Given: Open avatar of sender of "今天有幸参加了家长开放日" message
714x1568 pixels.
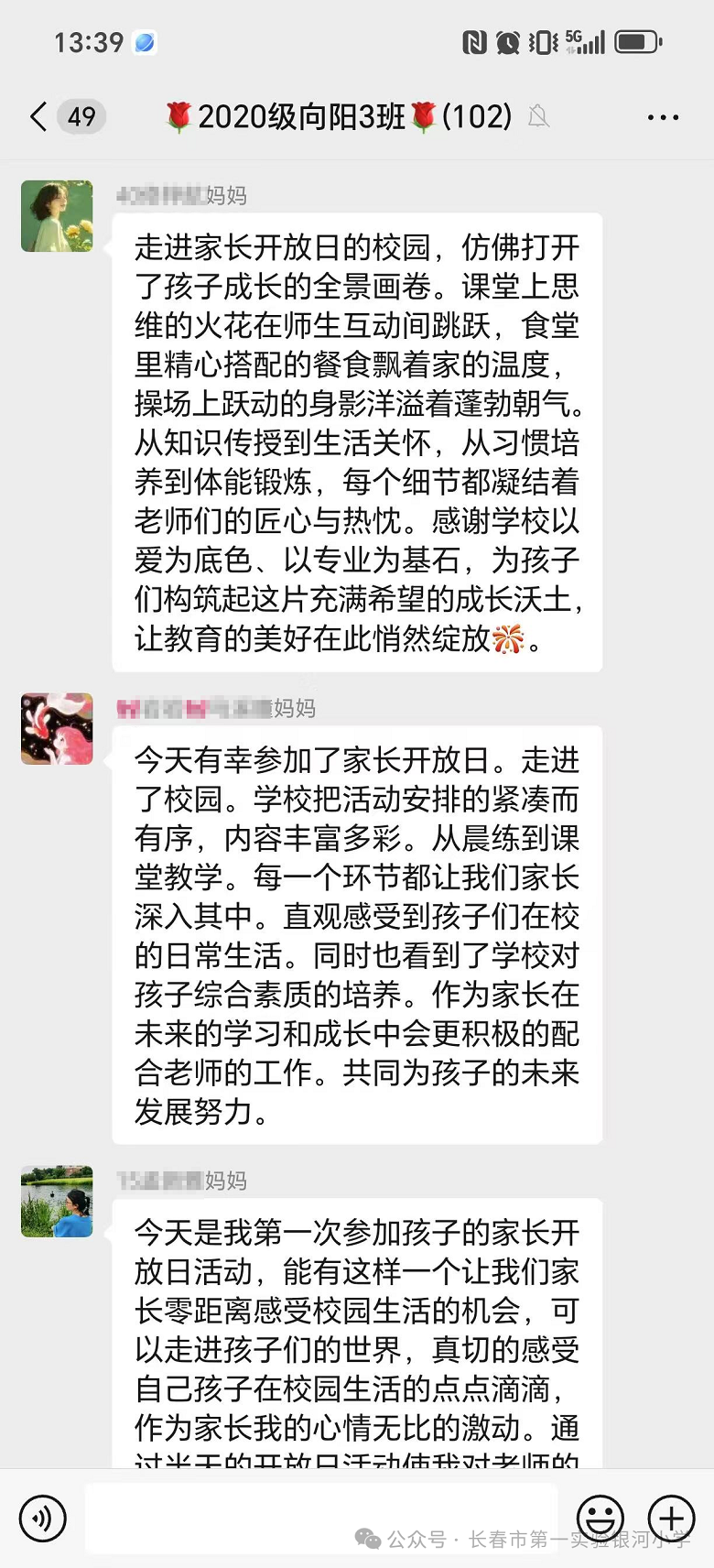Looking at the screenshot, I should pyautogui.click(x=57, y=729).
